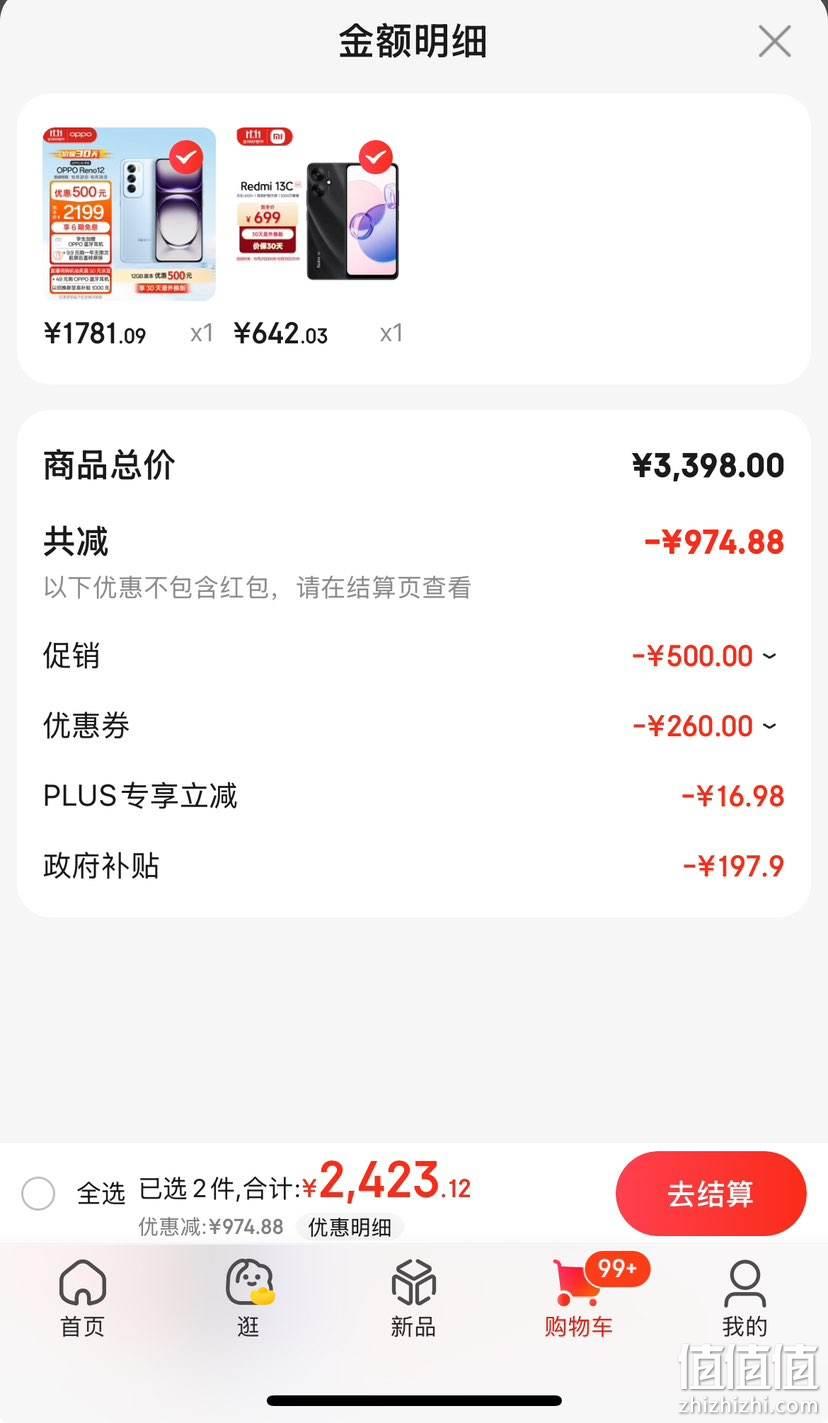Select the 购物车 tab

pos(580,1299)
